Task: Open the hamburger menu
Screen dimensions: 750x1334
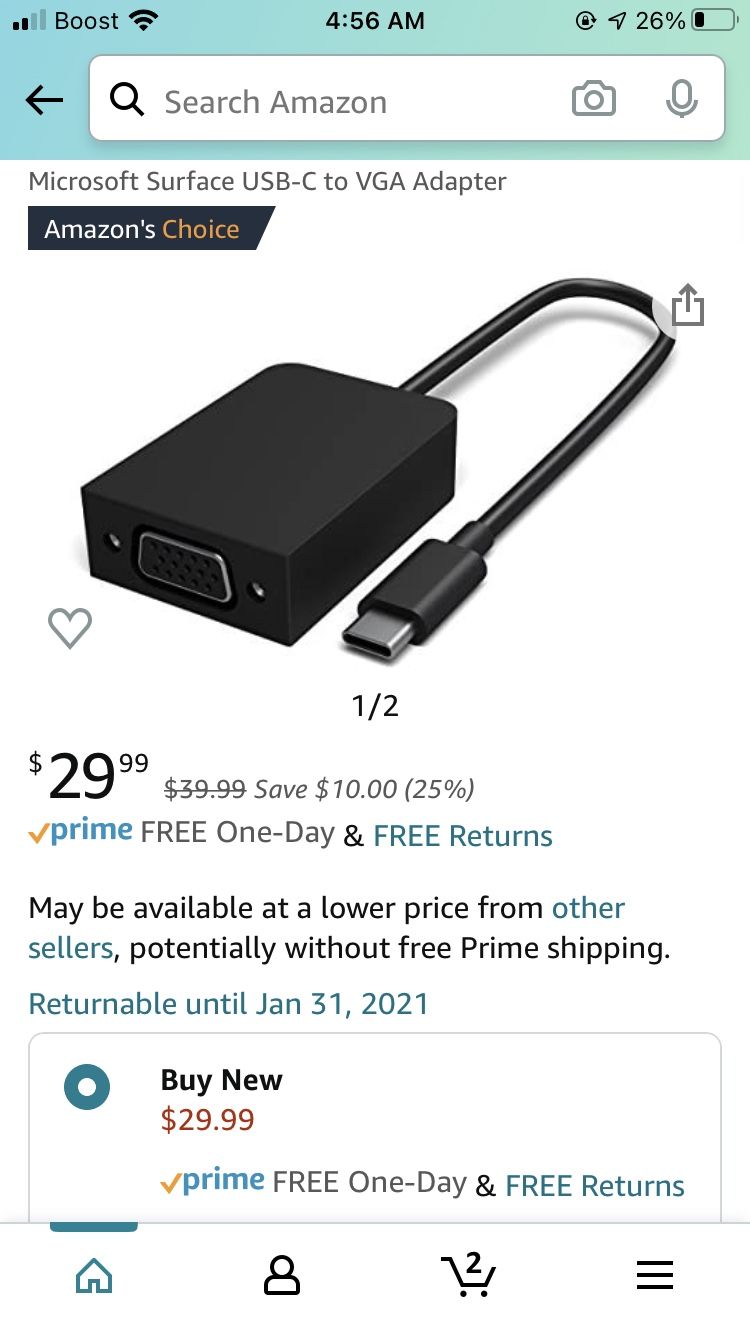Action: click(x=655, y=1275)
